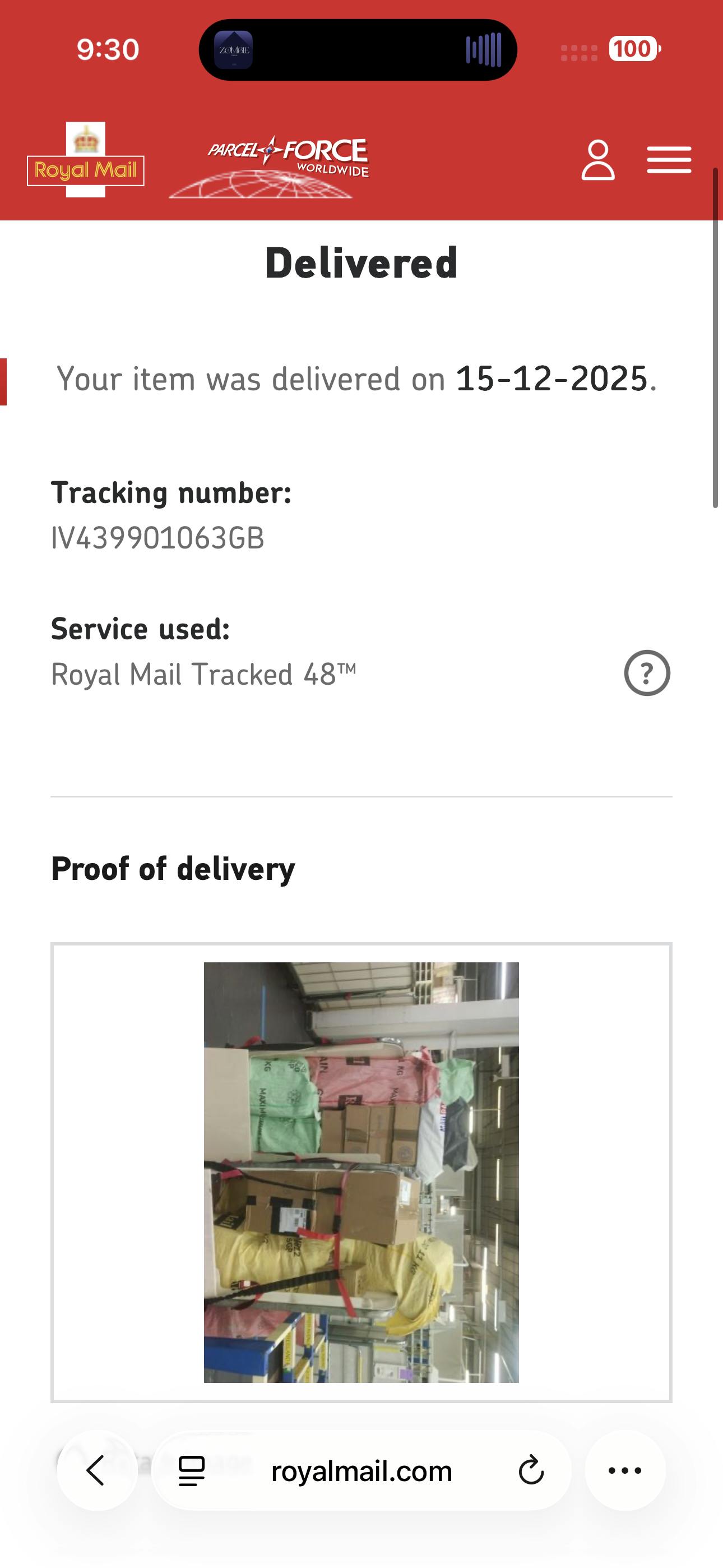The image size is (723, 1568).
Task: Open the page reader options icon
Action: (x=191, y=1470)
